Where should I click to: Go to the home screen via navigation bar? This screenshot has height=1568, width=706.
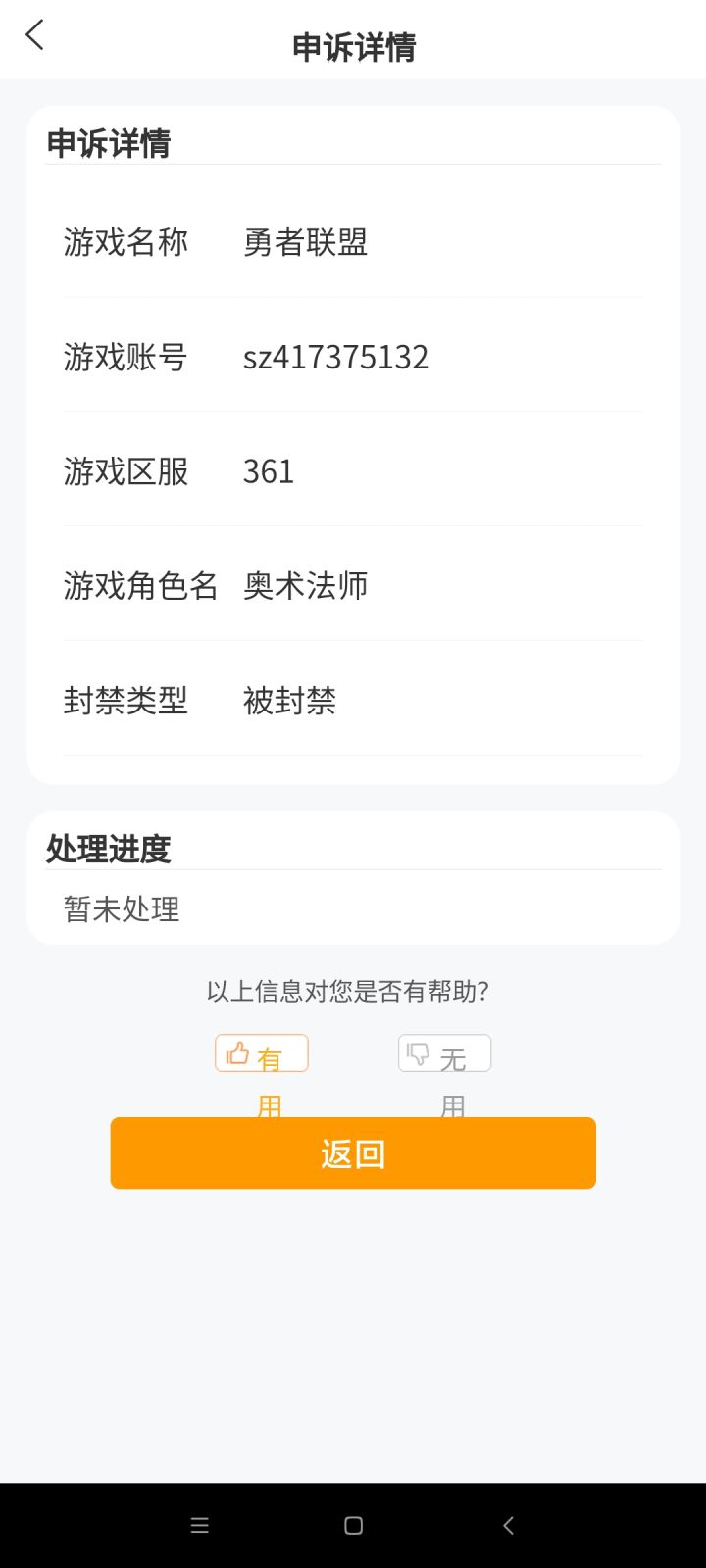point(354,1525)
